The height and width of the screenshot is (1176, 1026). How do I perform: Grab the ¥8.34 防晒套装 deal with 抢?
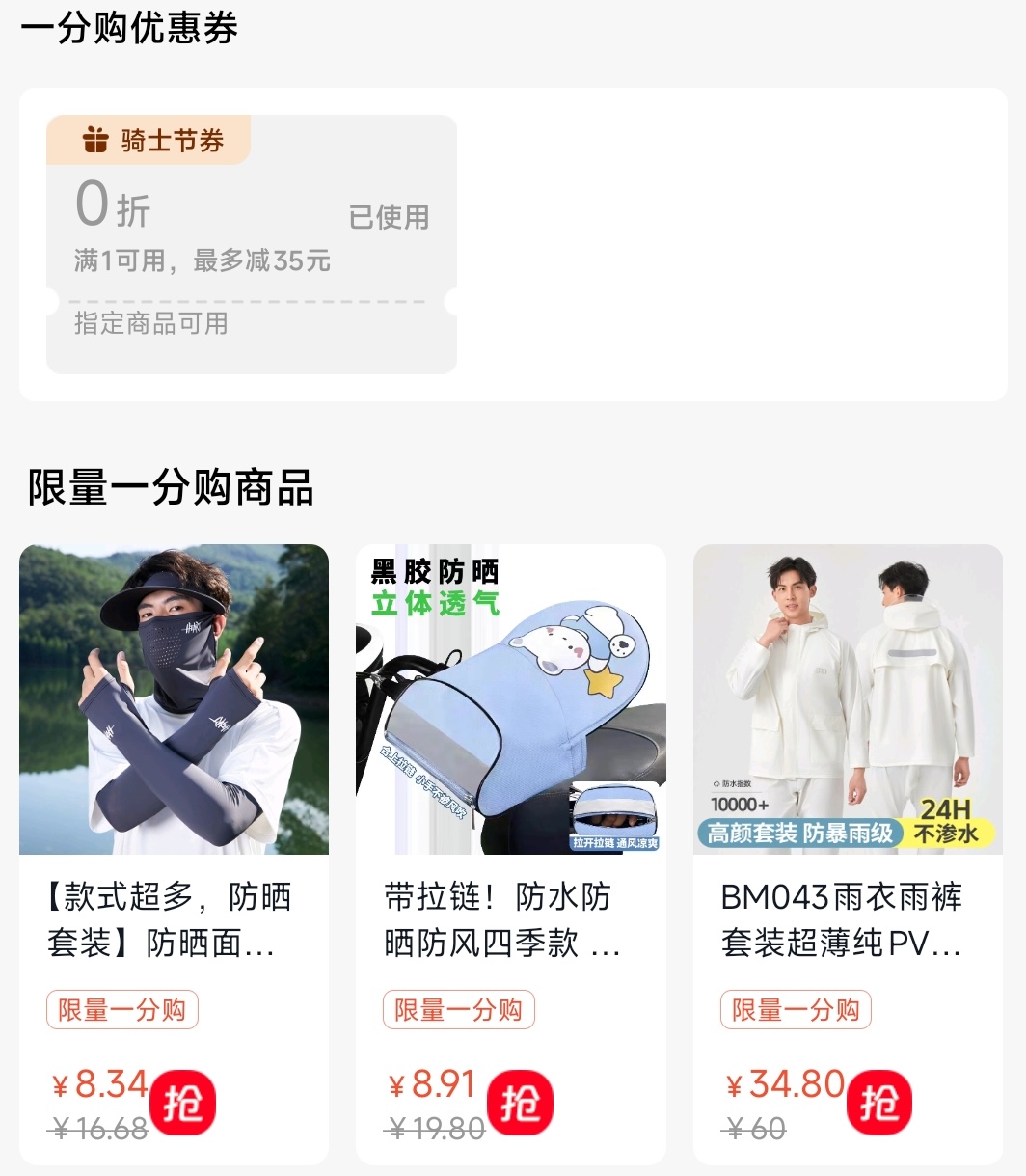(x=183, y=1103)
